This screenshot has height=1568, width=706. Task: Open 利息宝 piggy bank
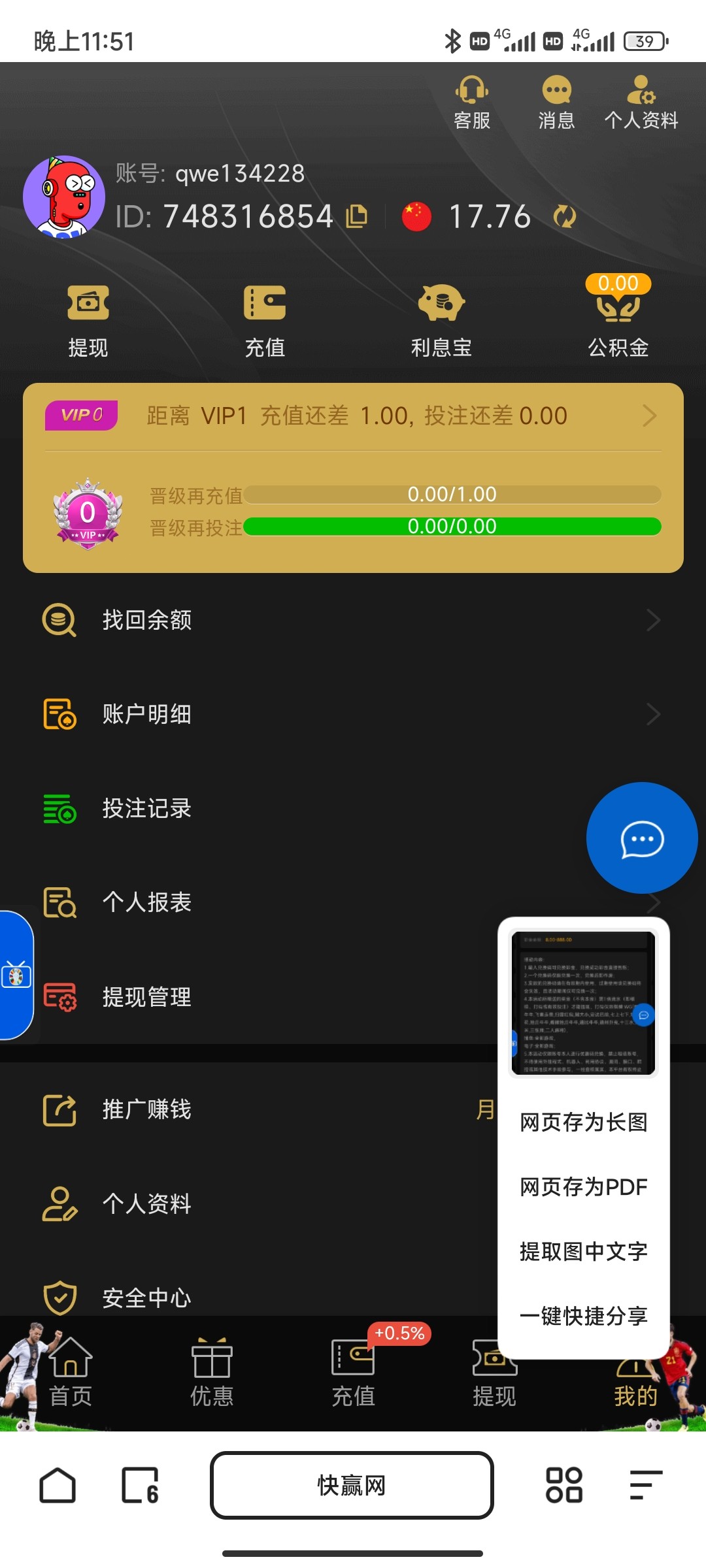pos(441,320)
